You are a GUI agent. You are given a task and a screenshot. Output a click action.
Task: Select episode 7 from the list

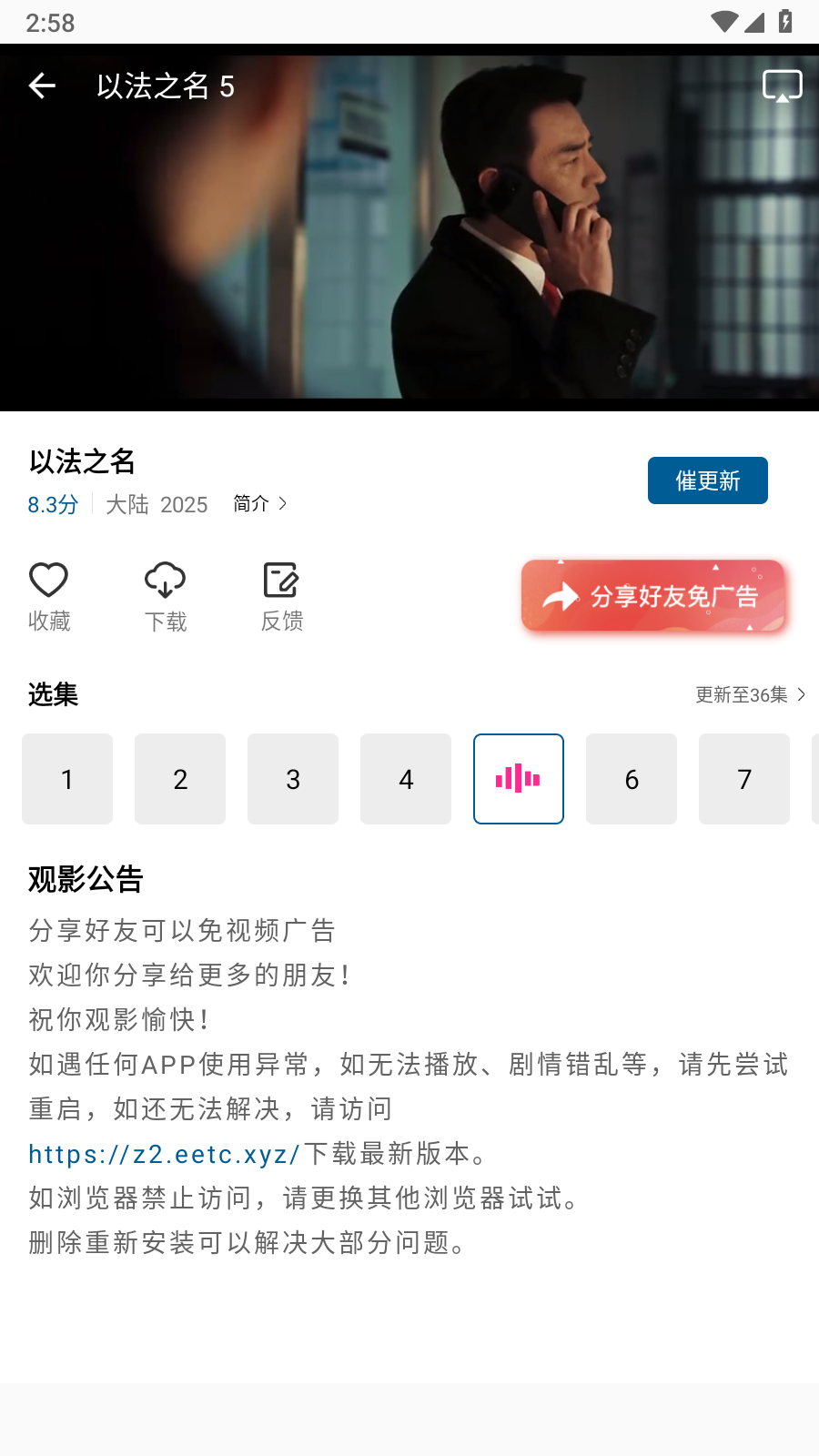click(743, 779)
